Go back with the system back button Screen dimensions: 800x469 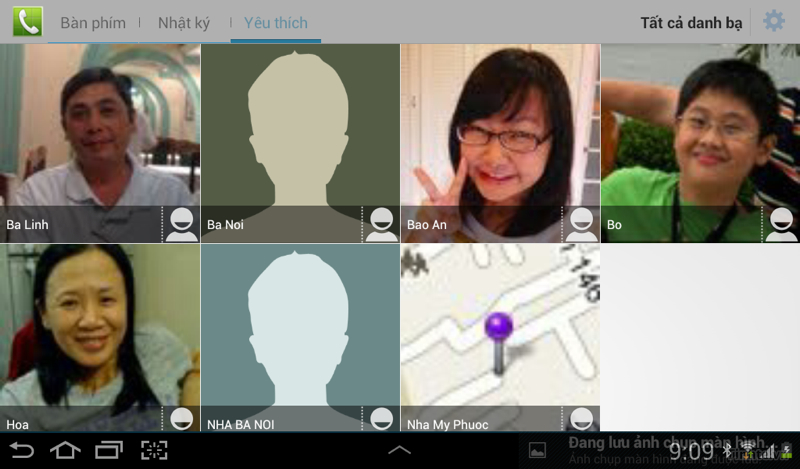(x=22, y=450)
